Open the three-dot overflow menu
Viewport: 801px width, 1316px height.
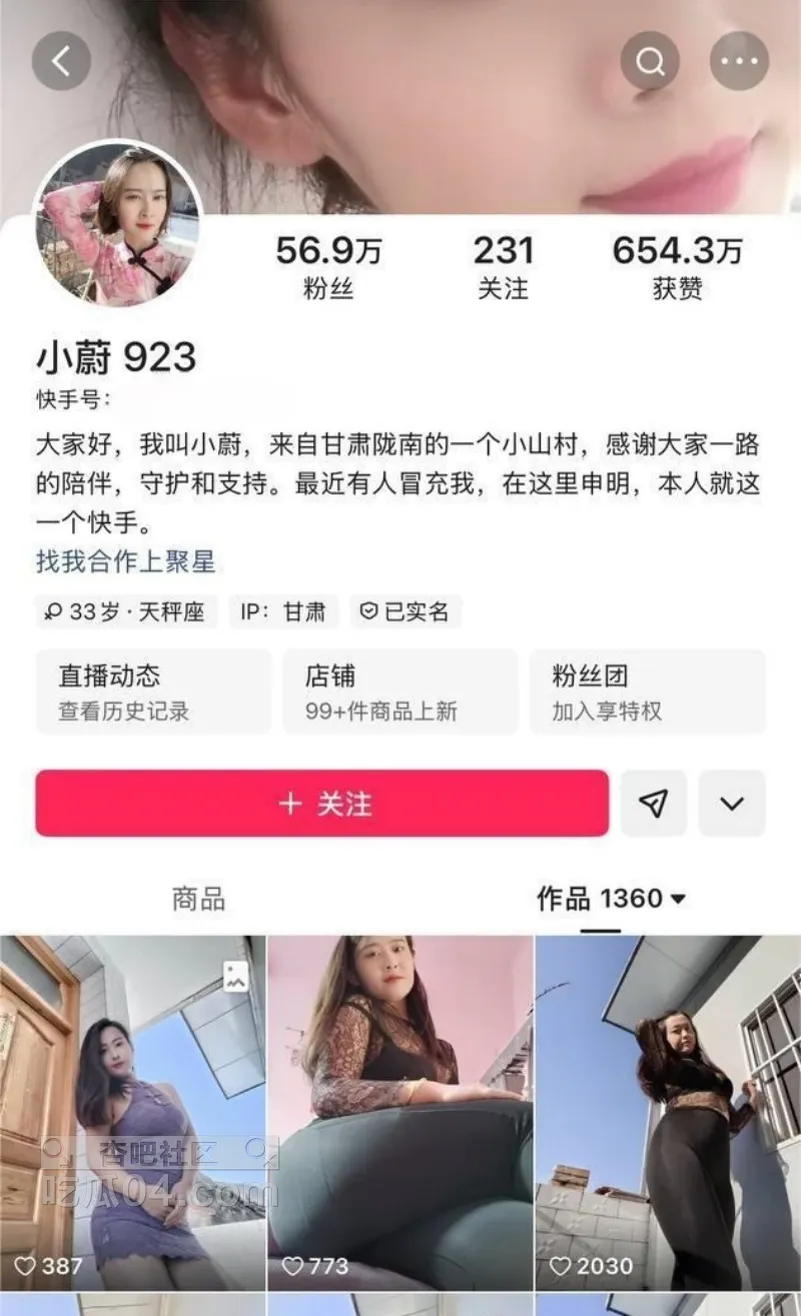coord(739,61)
